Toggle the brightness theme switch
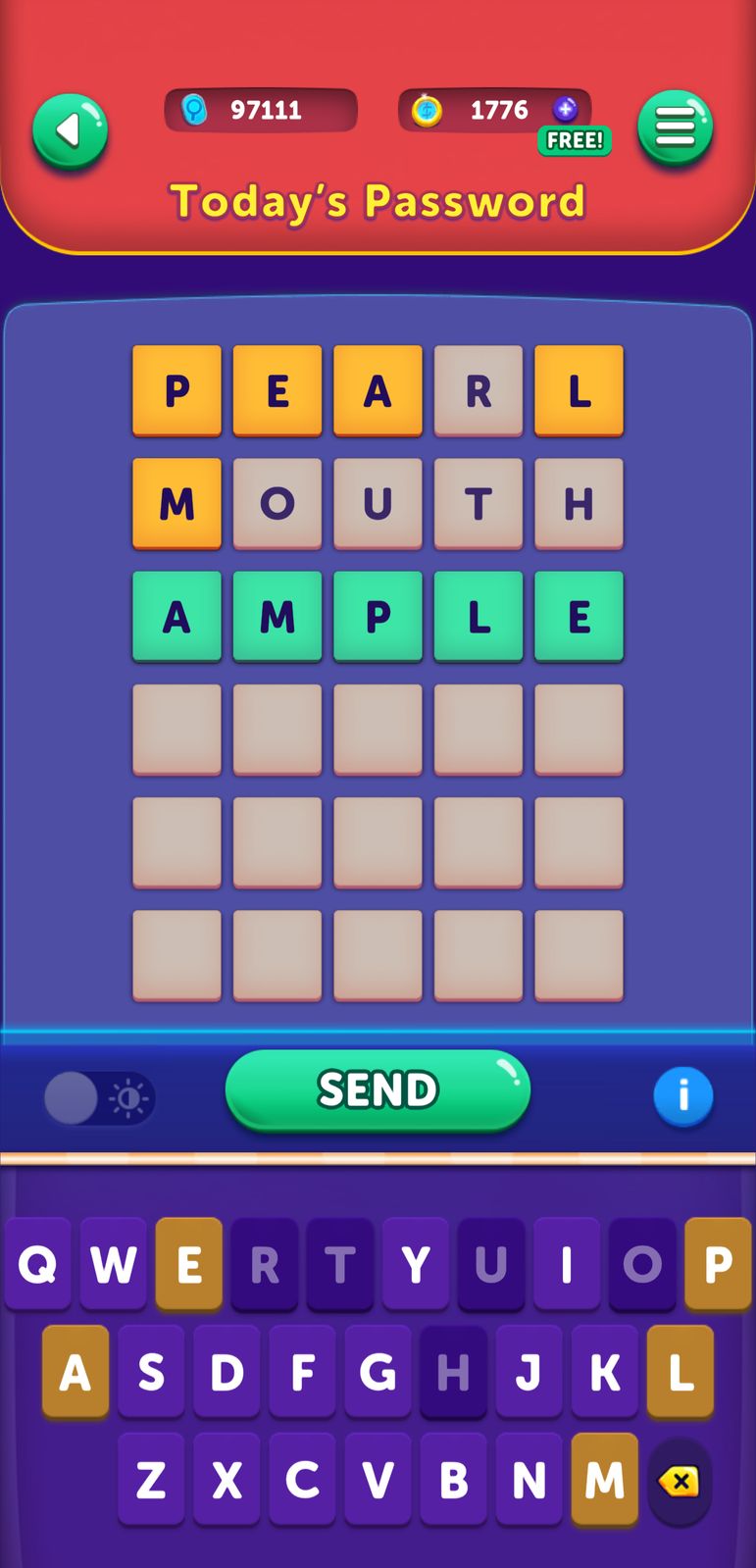The width and height of the screenshot is (756, 1568). (99, 1097)
